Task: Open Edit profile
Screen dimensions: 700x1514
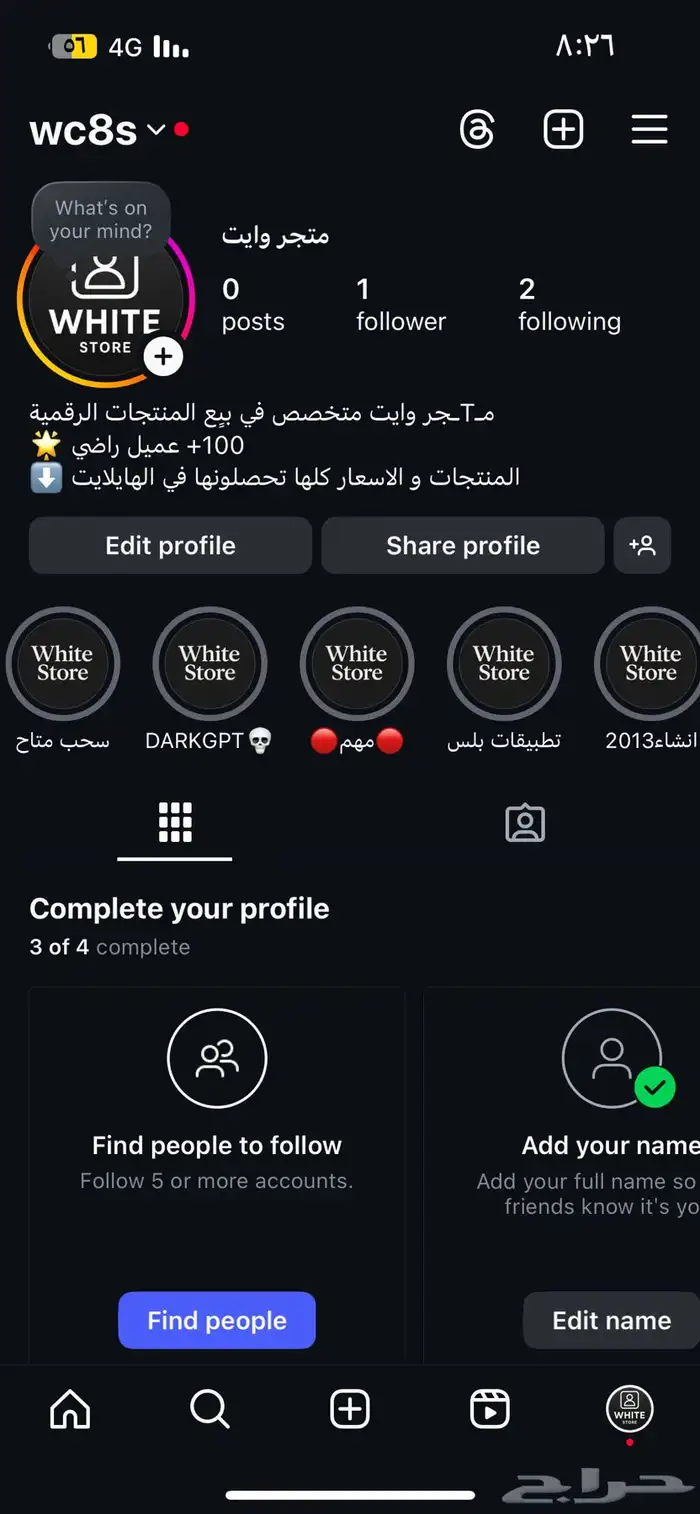Action: (x=170, y=545)
